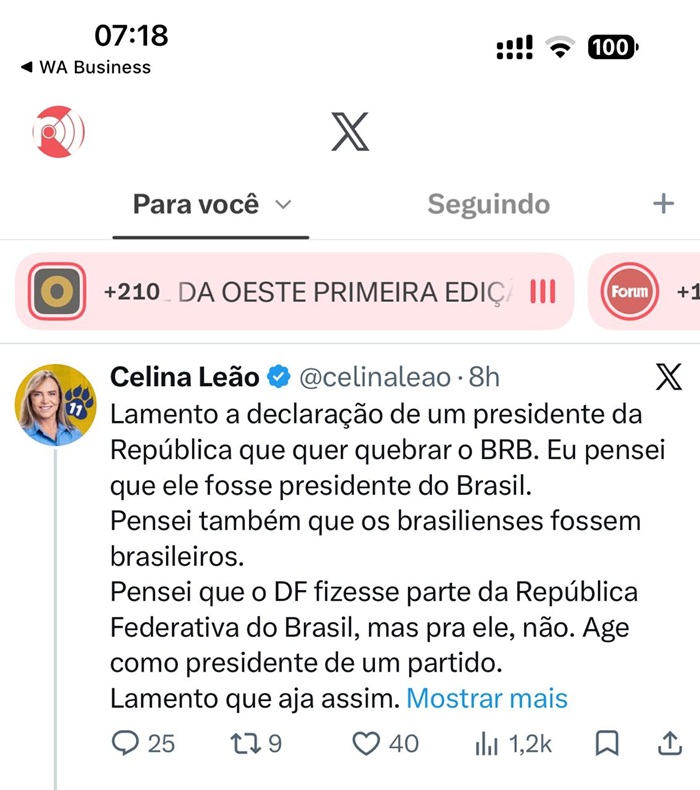Select the Para você tab
The width and height of the screenshot is (700, 790).
coord(211,205)
